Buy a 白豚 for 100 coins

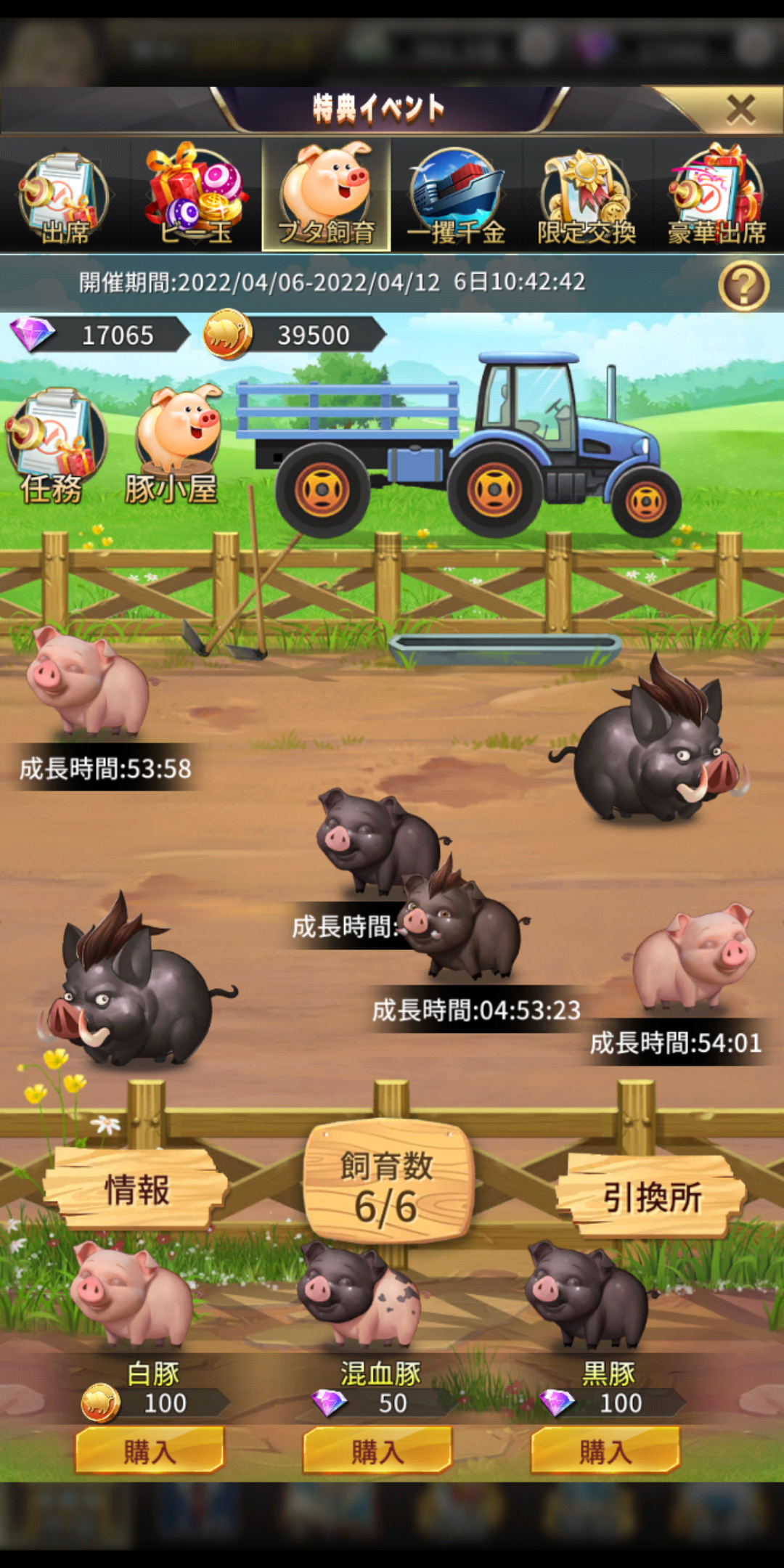pos(150,1451)
